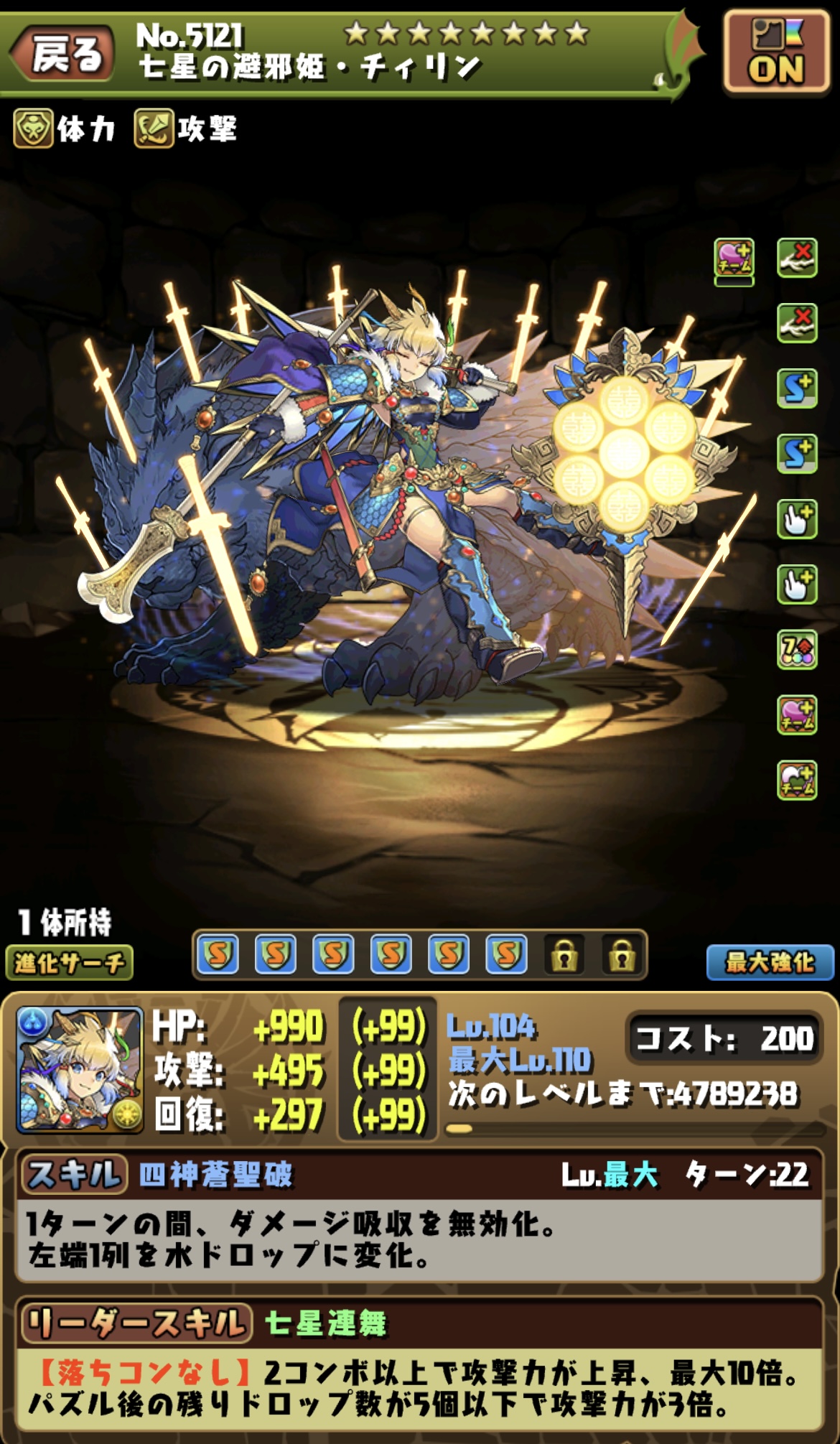Tap the スキル label for 四神蒼聖破
This screenshot has width=840, height=1444.
pos(74,1175)
